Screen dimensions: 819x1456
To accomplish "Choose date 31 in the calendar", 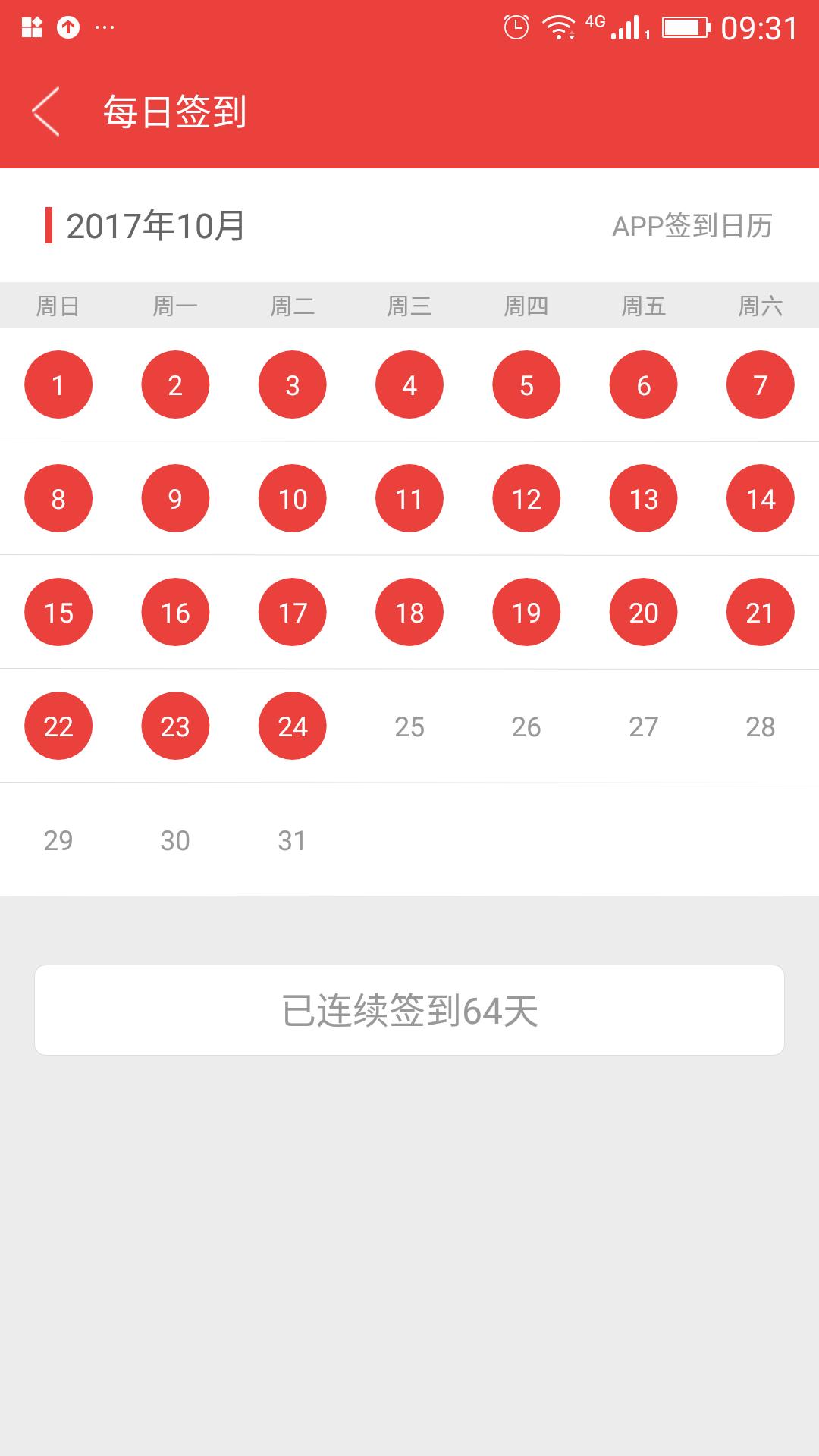I will 293,840.
